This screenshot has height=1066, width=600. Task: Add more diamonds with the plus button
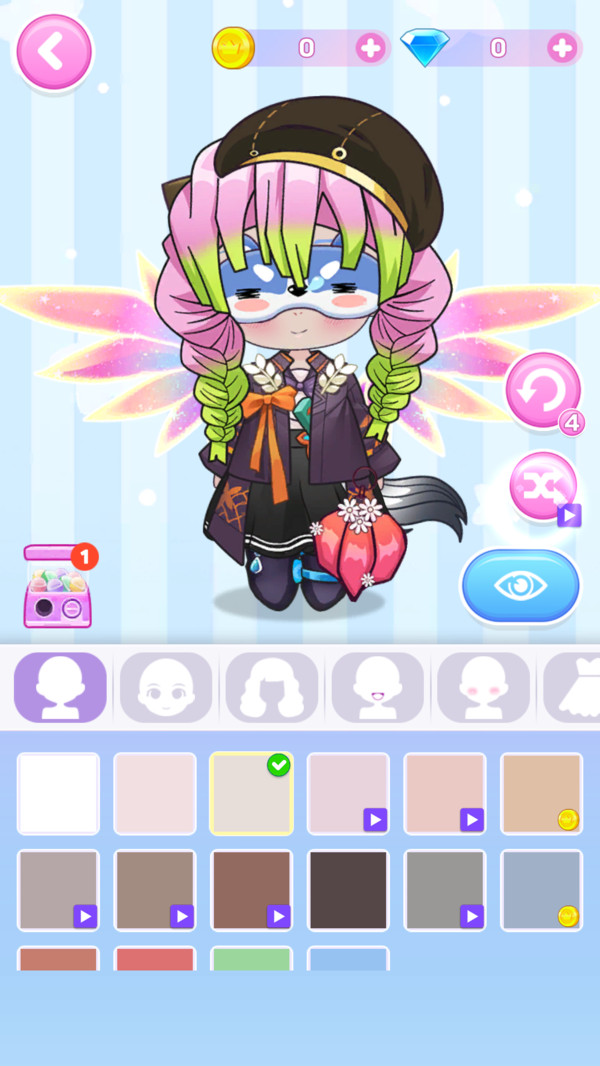click(x=563, y=48)
